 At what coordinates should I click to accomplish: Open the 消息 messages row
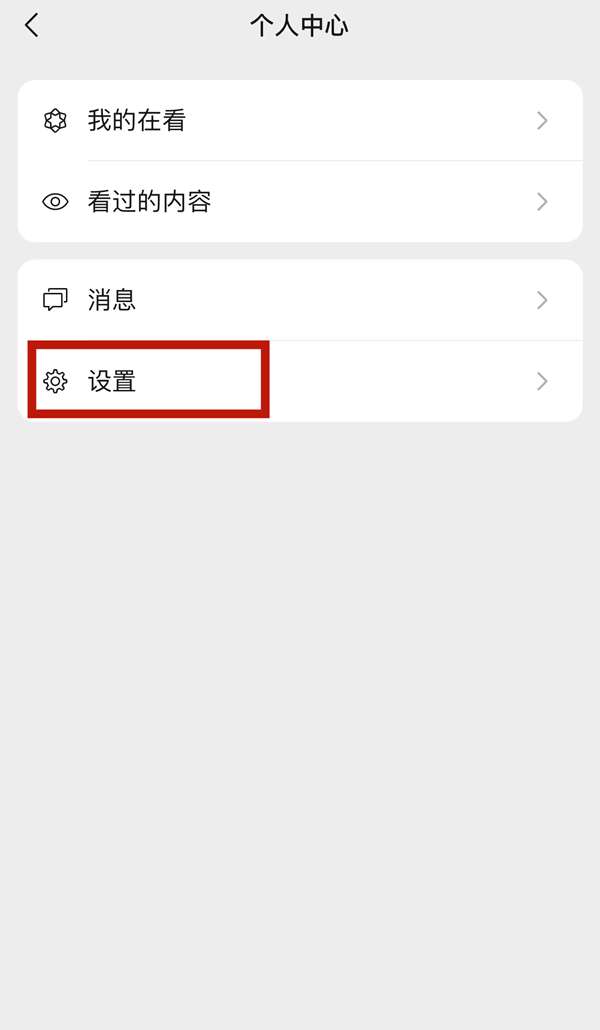pyautogui.click(x=300, y=300)
